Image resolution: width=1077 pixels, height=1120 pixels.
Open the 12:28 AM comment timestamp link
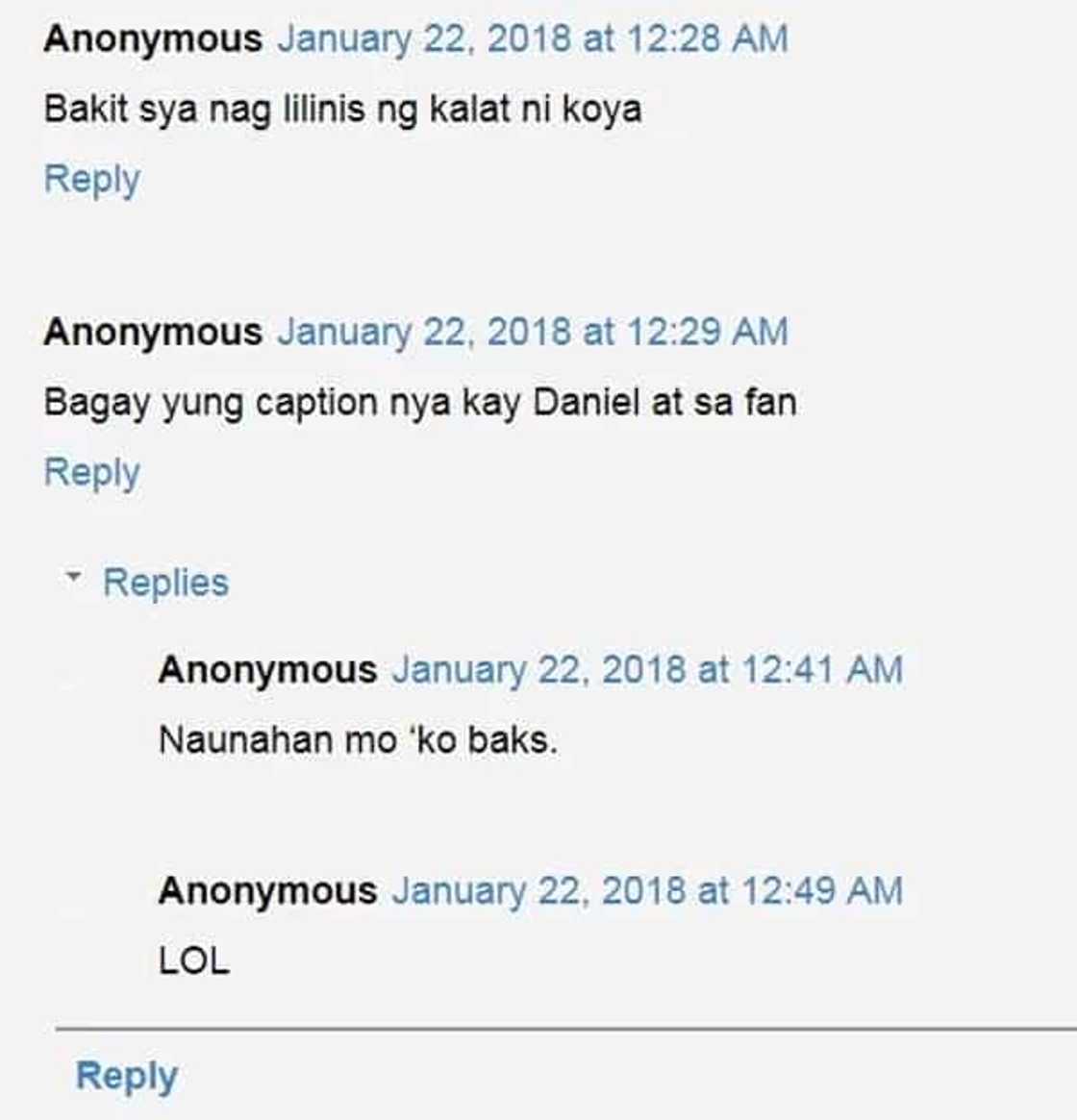tap(532, 39)
